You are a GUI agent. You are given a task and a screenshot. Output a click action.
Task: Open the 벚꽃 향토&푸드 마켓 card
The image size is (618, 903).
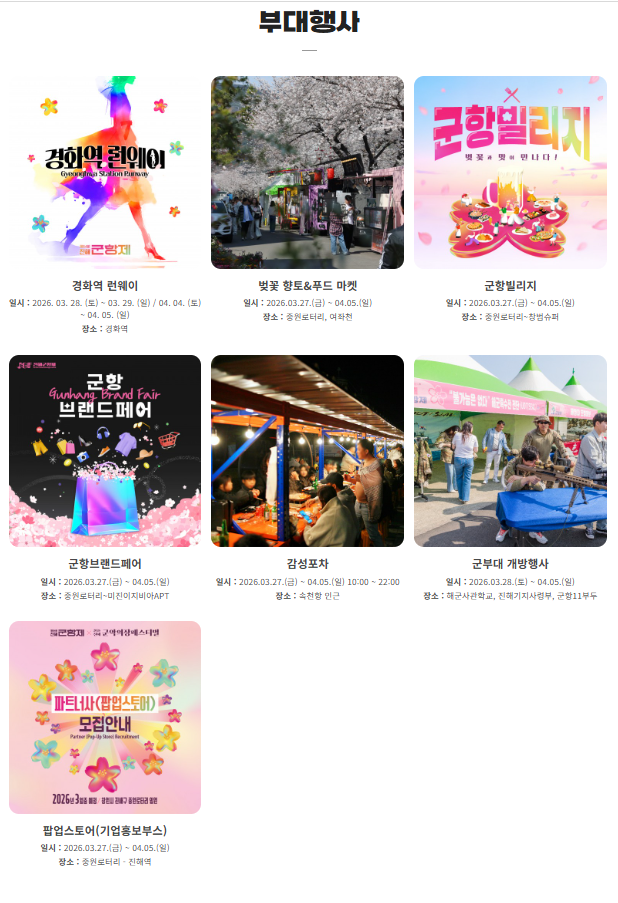click(308, 199)
